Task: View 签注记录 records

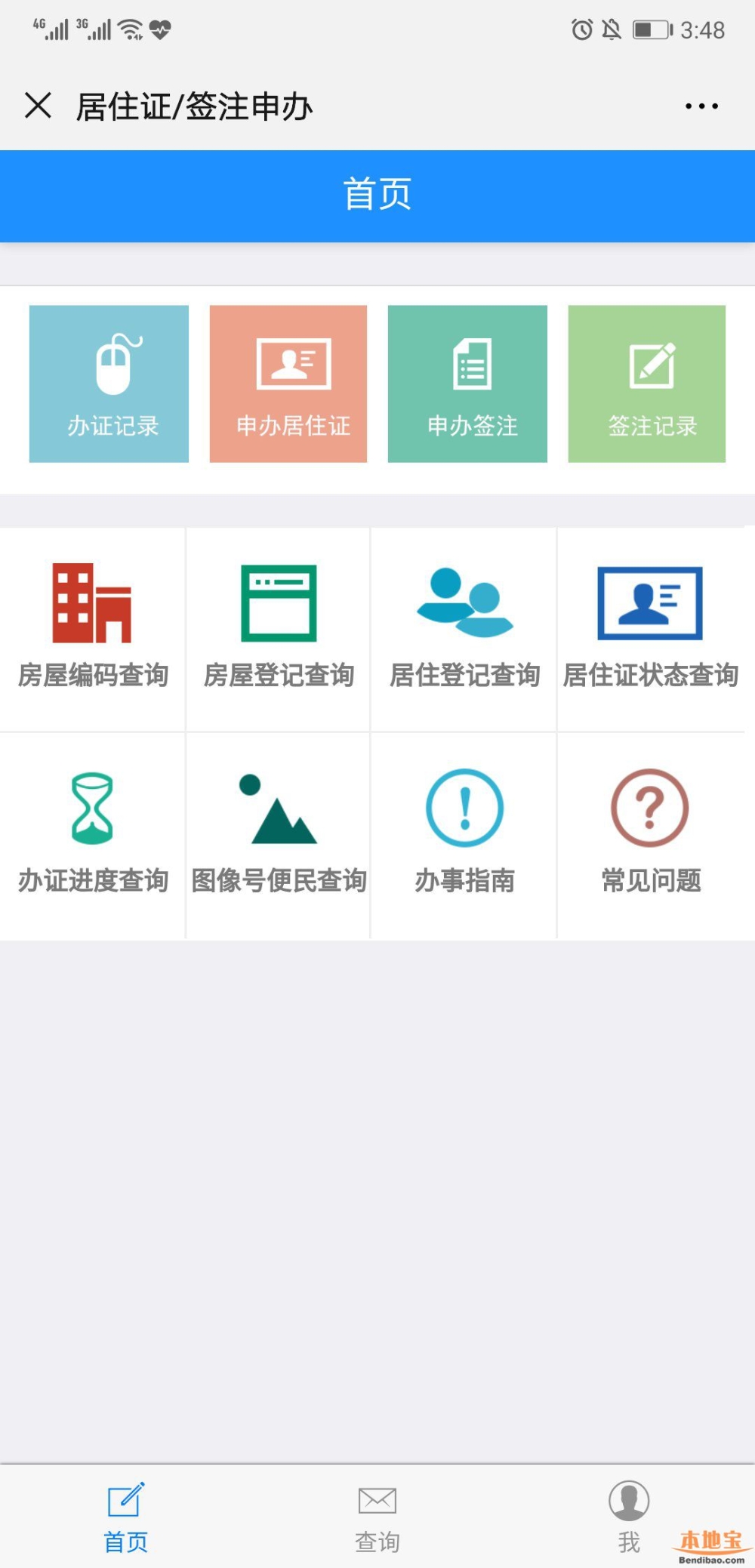Action: pyautogui.click(x=647, y=384)
